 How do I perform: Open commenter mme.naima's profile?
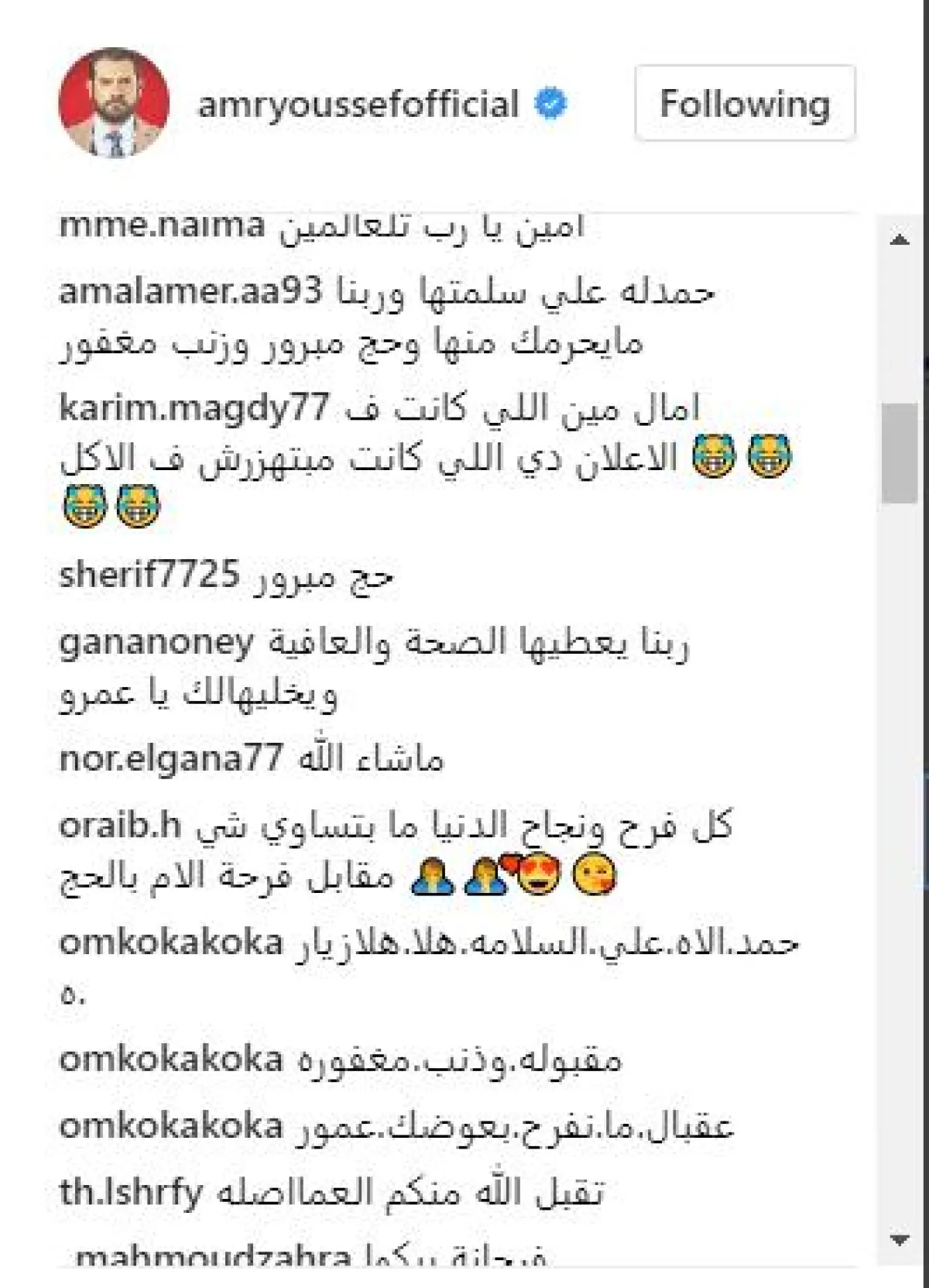(x=162, y=225)
